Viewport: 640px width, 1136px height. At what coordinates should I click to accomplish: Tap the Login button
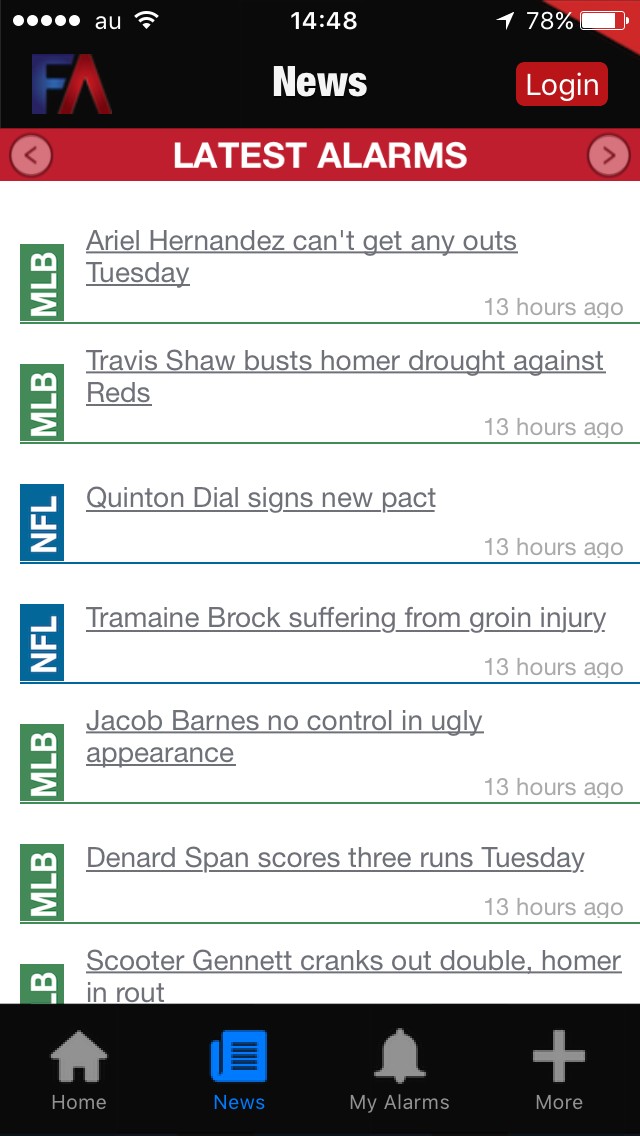coord(562,85)
